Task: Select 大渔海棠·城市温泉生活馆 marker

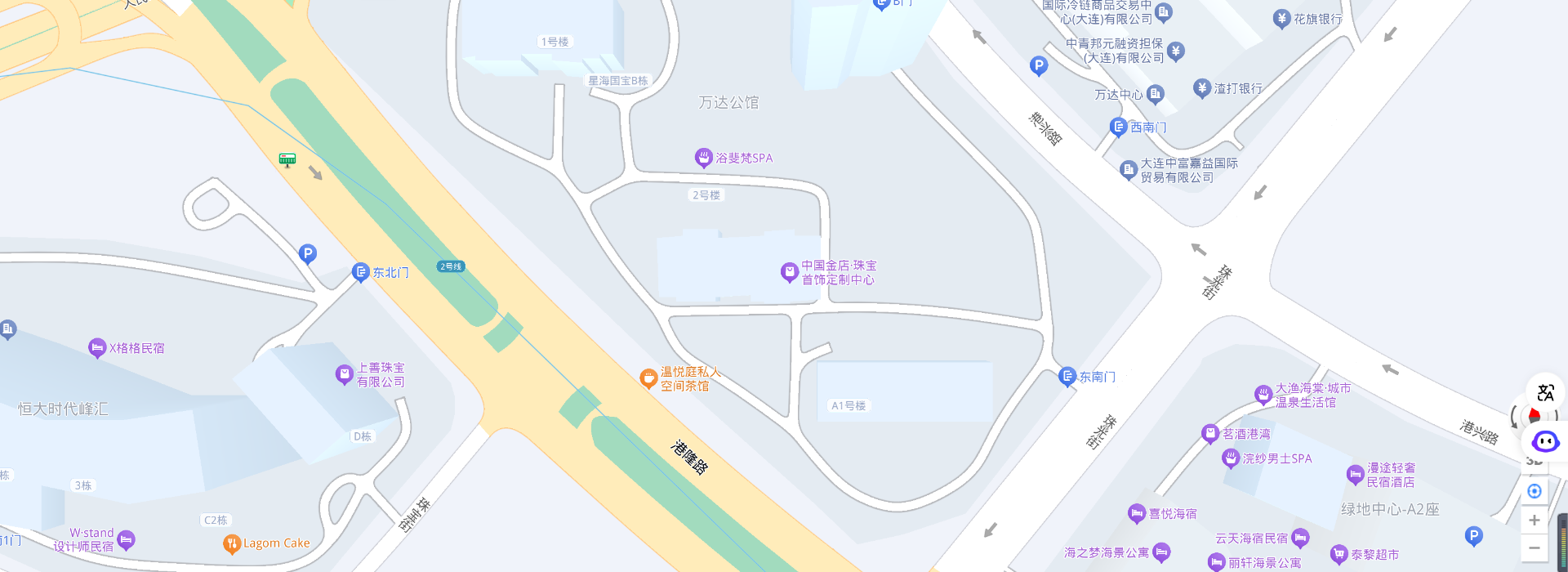Action: [x=1263, y=395]
